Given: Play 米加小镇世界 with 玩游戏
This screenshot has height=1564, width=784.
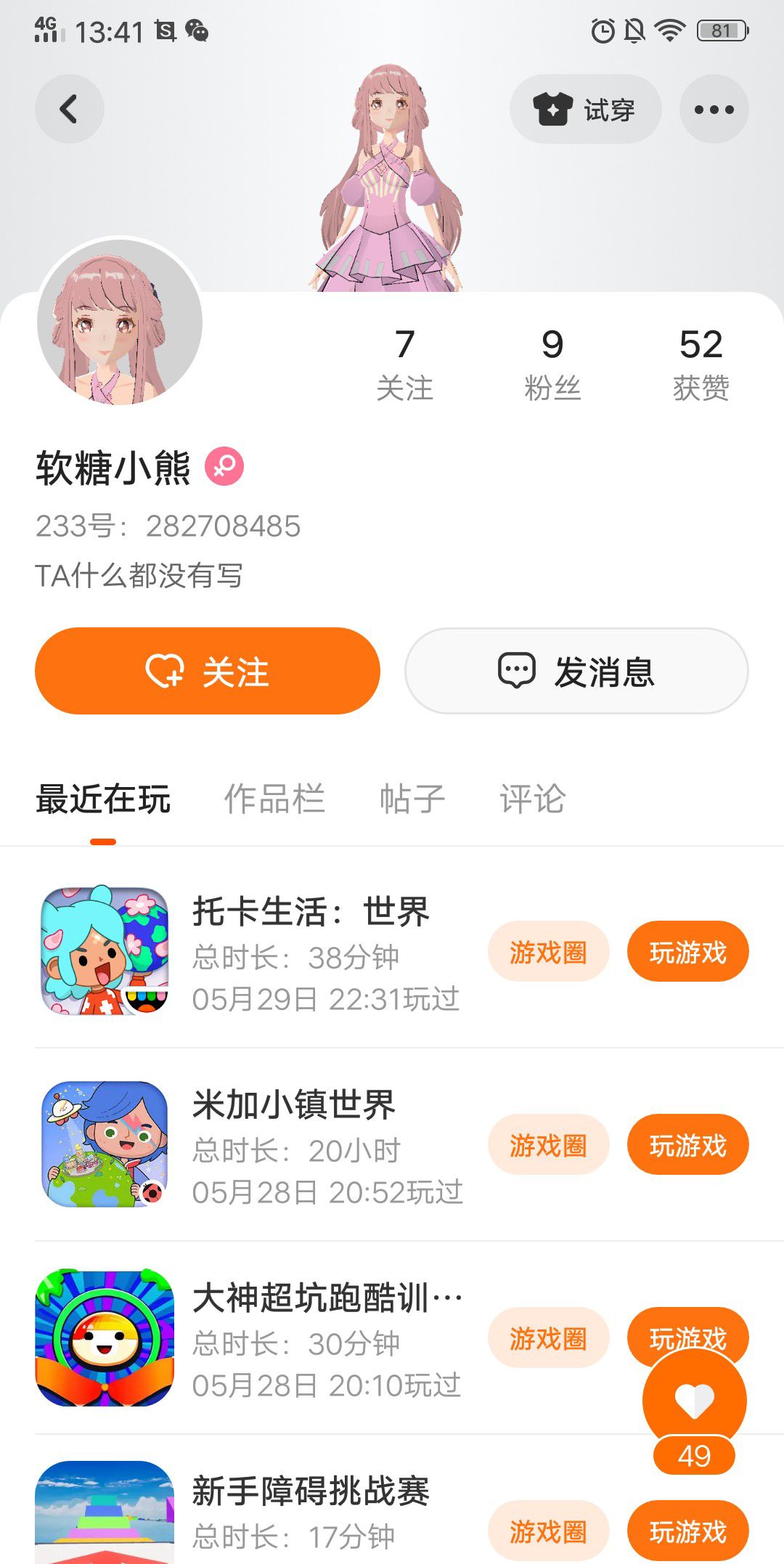Looking at the screenshot, I should tap(687, 1144).
